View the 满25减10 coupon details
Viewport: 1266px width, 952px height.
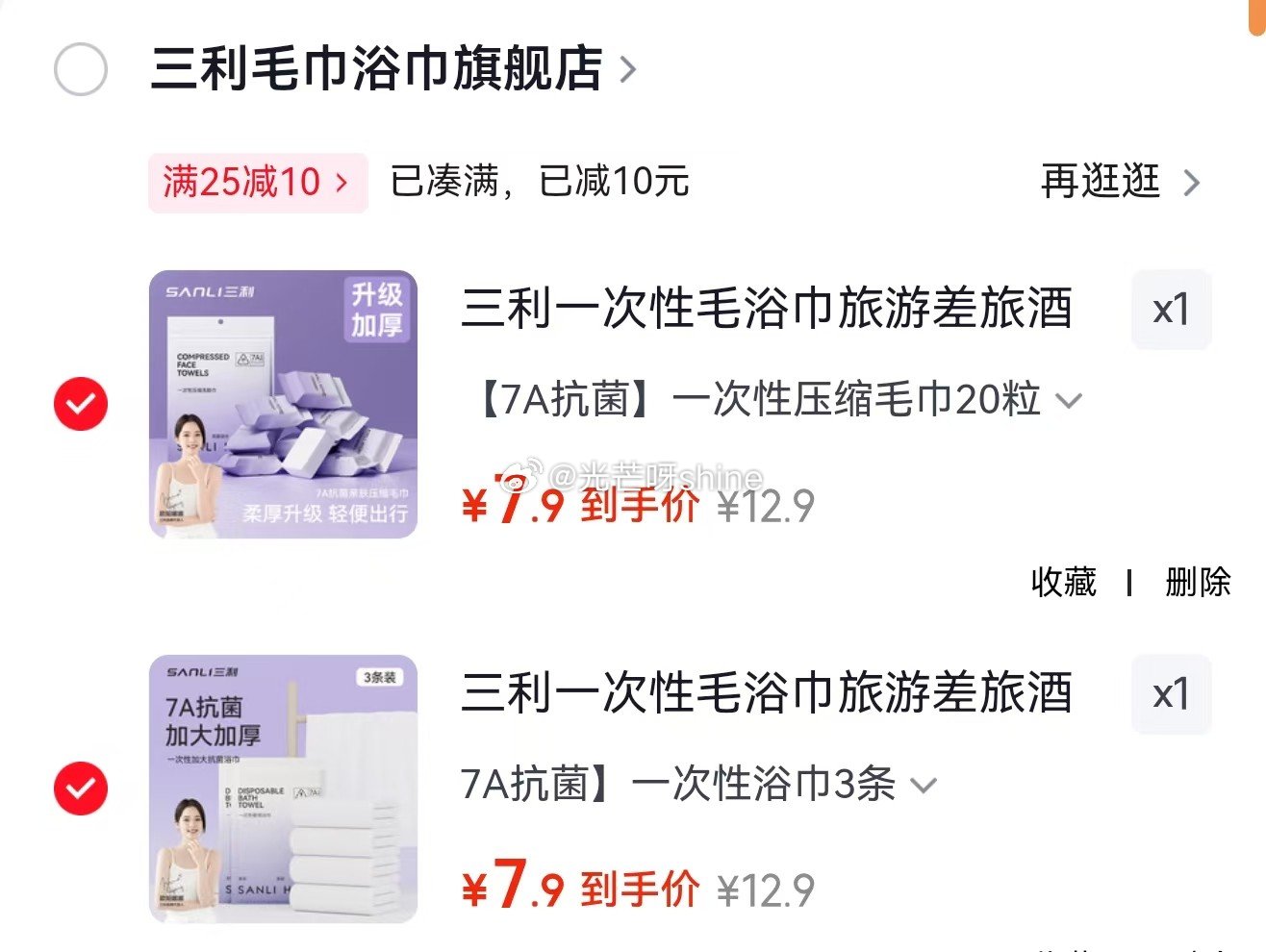257,182
